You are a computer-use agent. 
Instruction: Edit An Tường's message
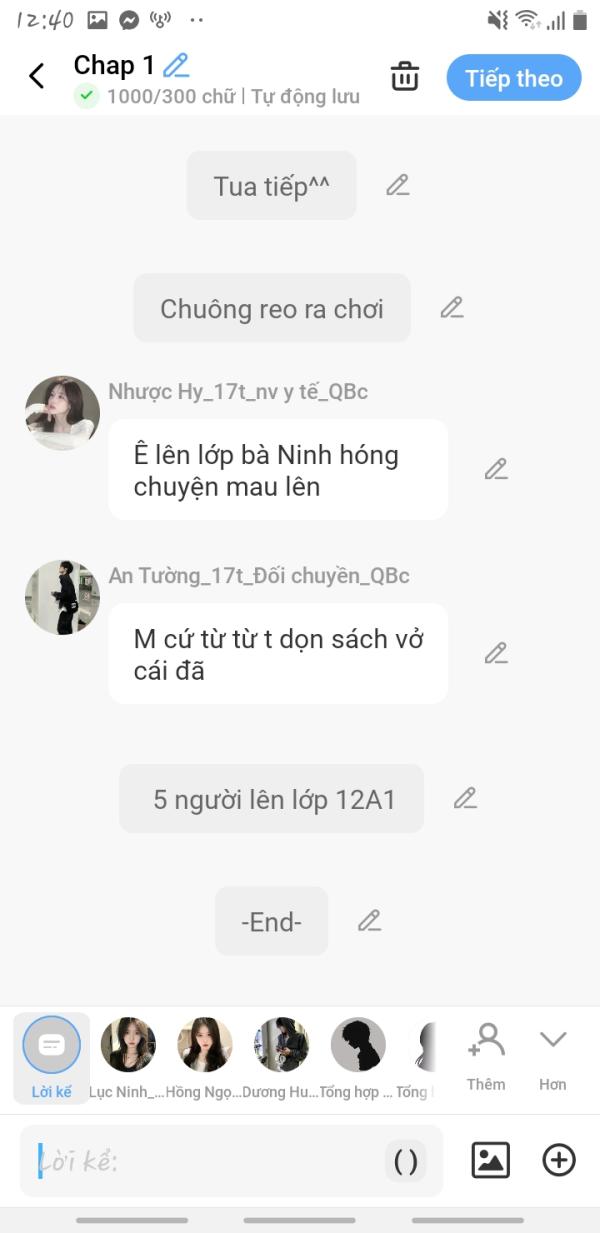[496, 653]
